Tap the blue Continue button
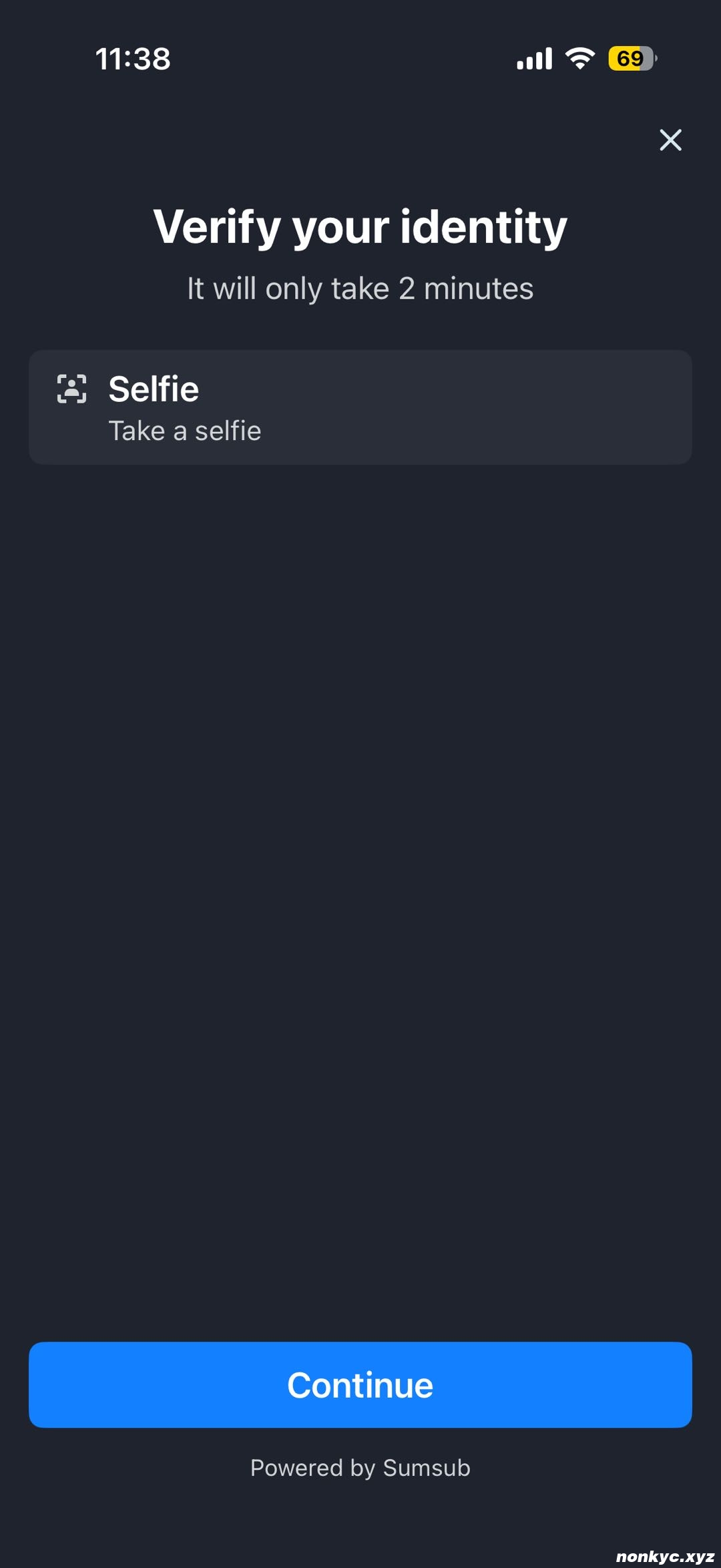Screen dimensions: 721x1568 pyautogui.click(x=360, y=1385)
